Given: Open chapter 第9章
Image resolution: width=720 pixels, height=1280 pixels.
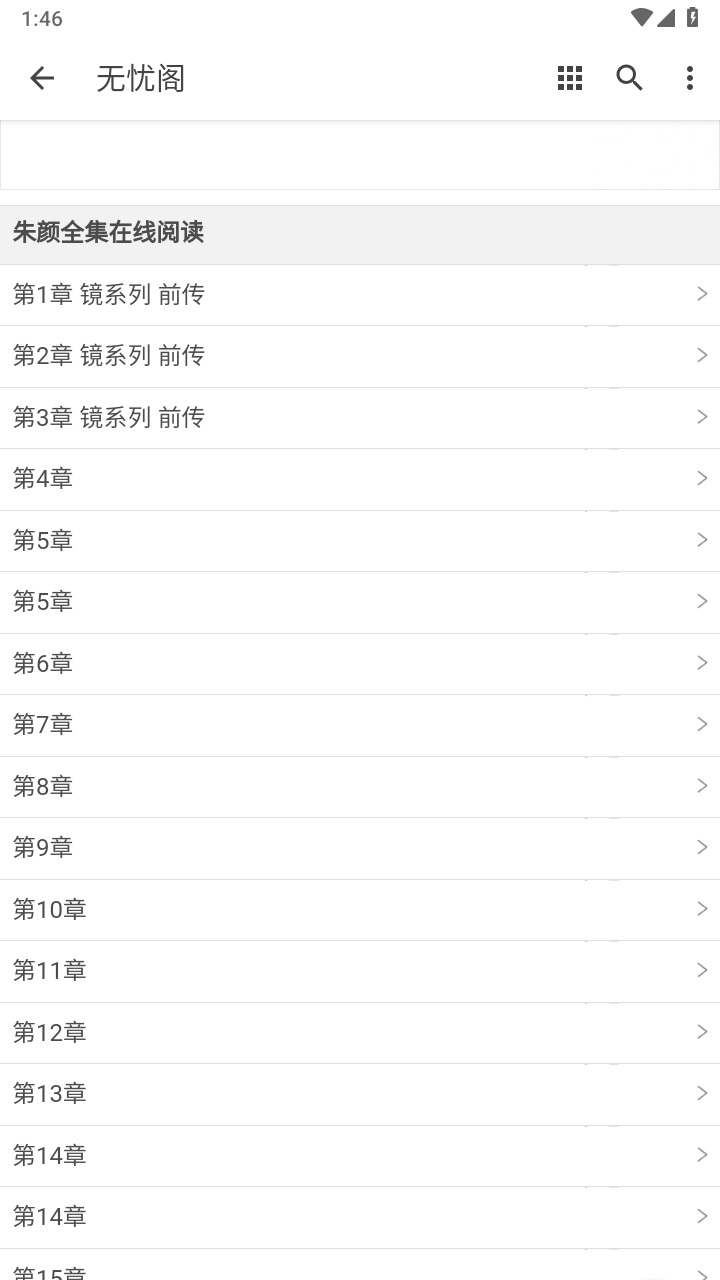Looking at the screenshot, I should (360, 847).
